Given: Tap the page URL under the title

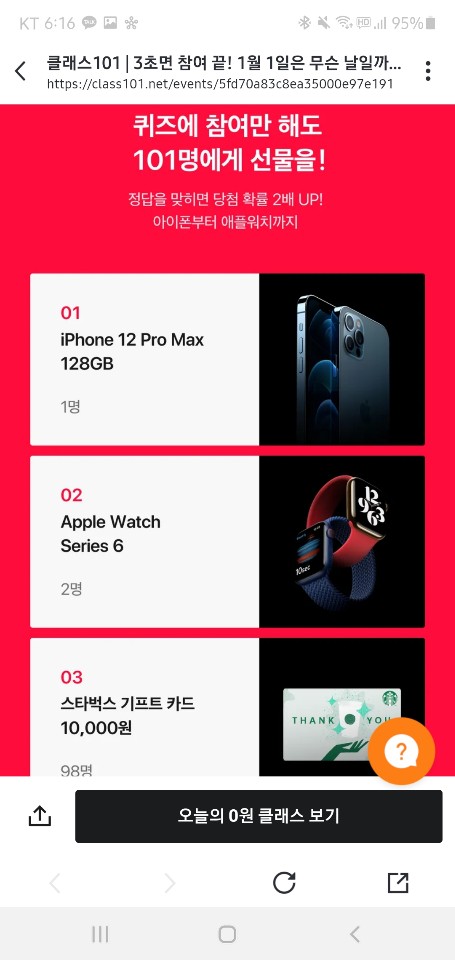Looking at the screenshot, I should (220, 84).
